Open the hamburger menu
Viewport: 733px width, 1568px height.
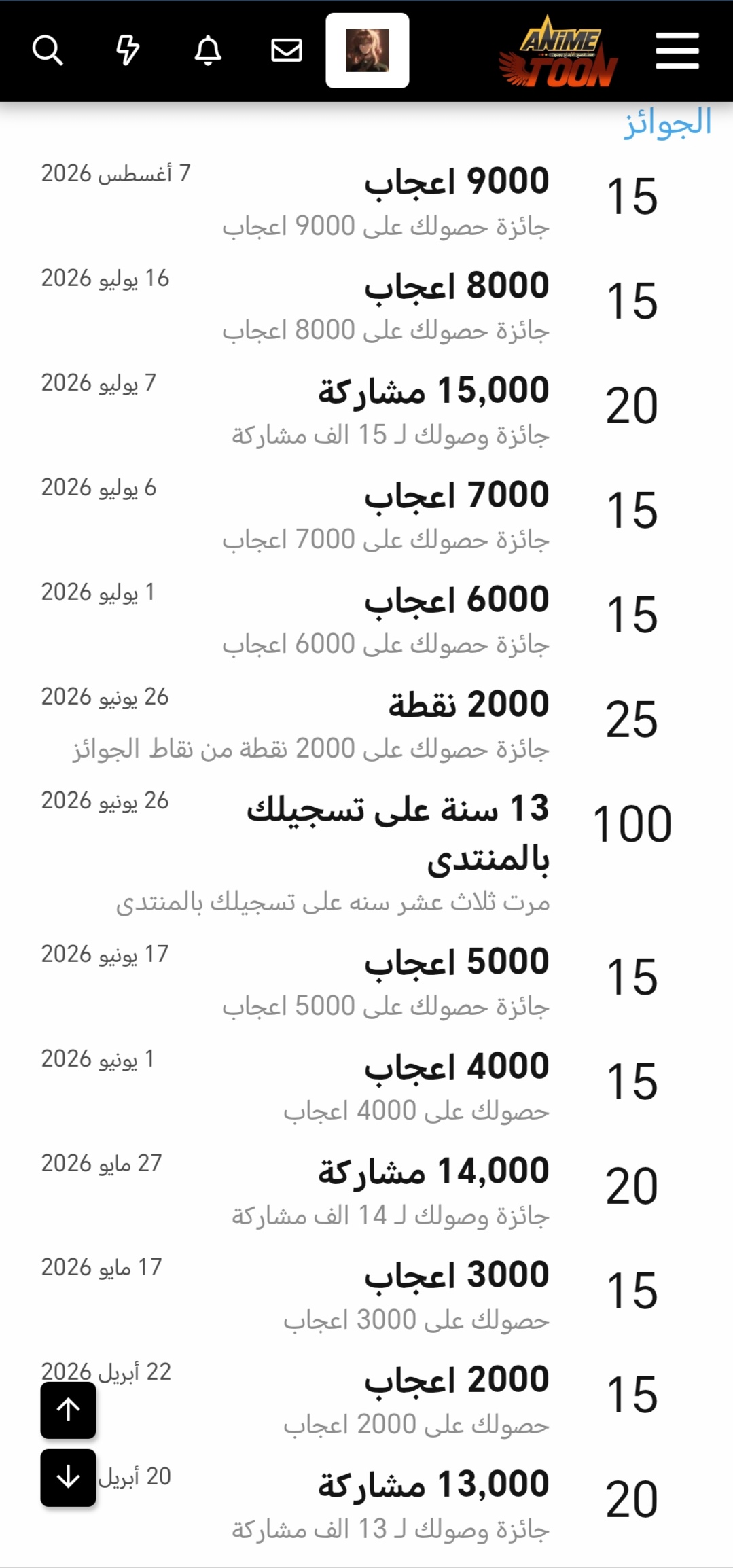coord(677,50)
